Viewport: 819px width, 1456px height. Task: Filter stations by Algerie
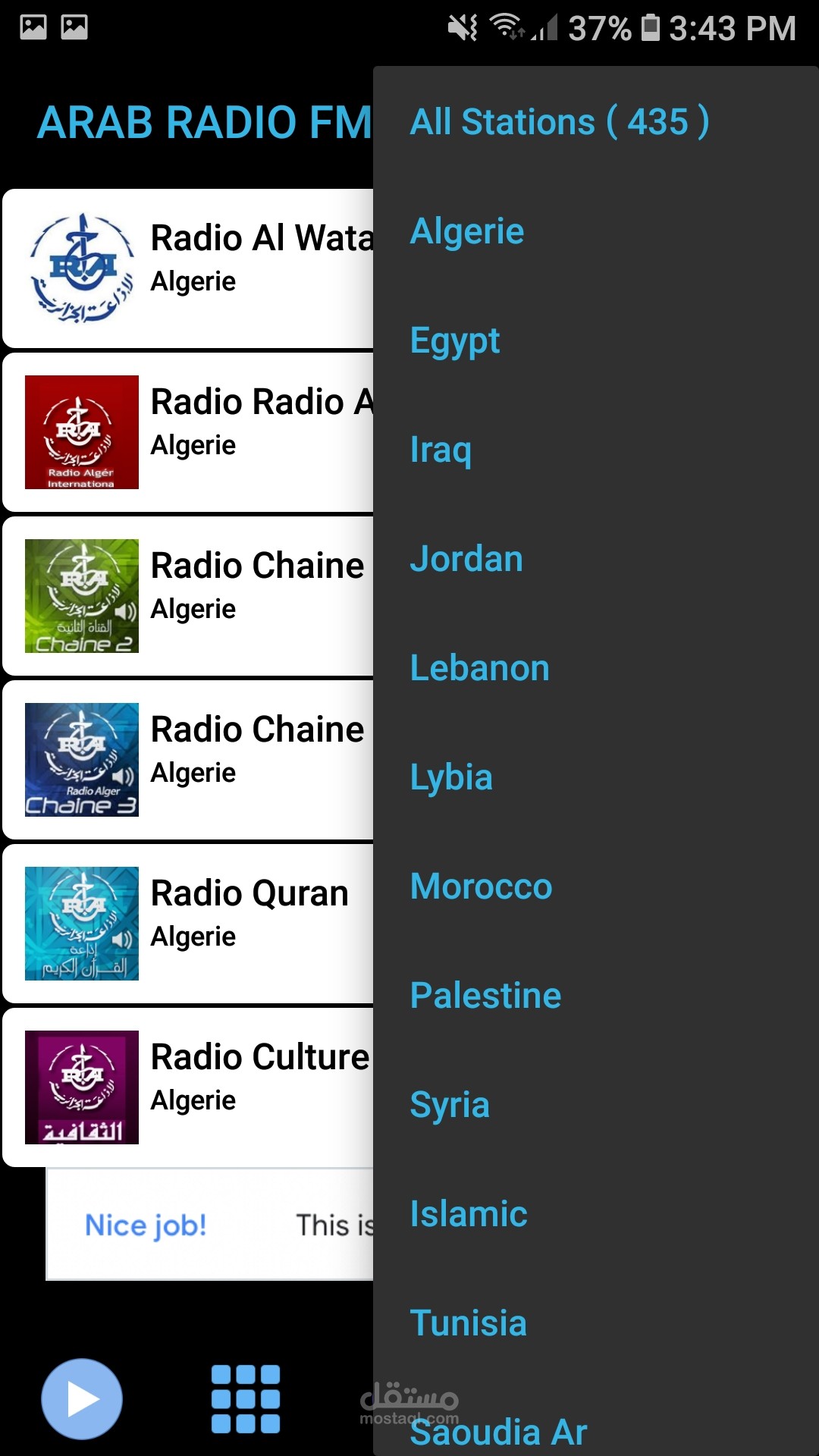[467, 231]
